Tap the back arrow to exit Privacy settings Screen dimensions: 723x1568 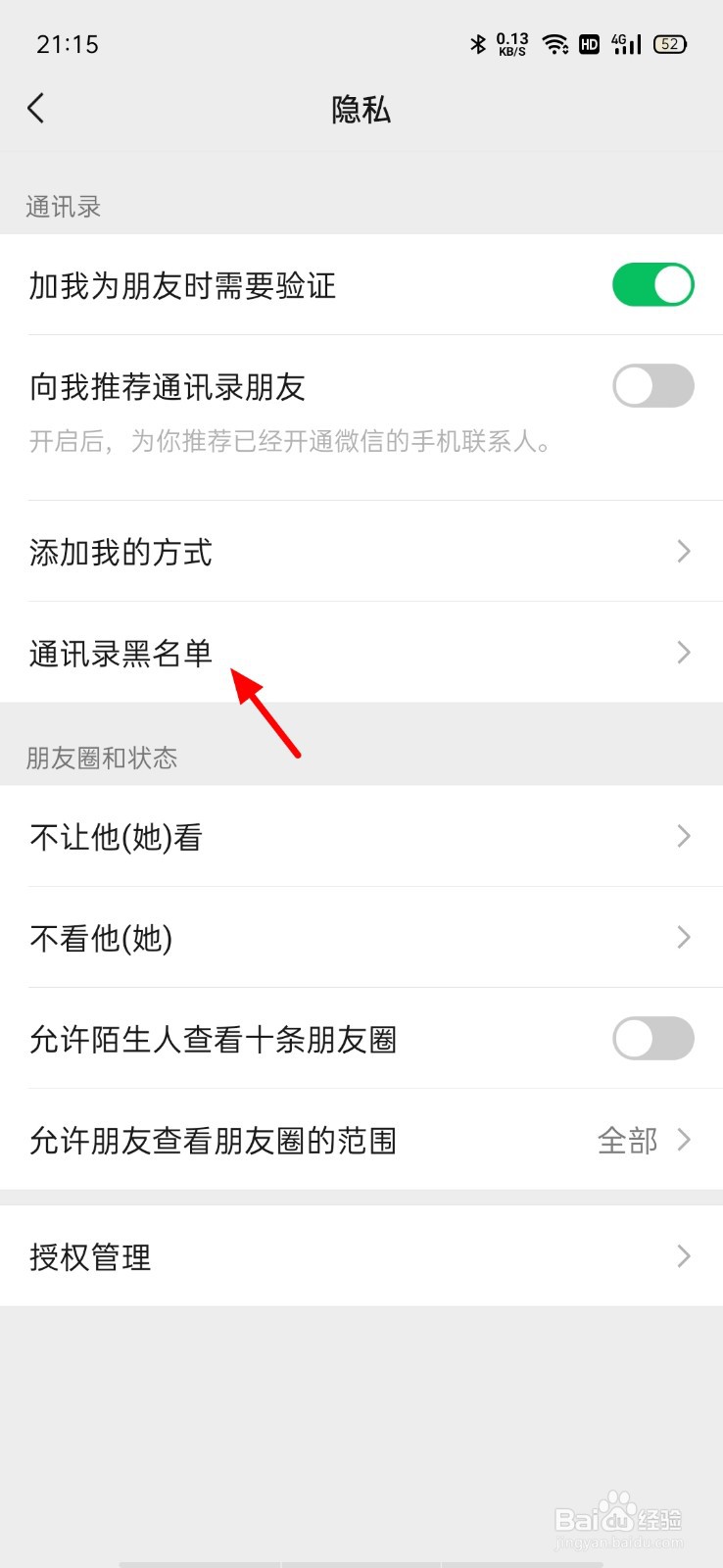tap(36, 108)
